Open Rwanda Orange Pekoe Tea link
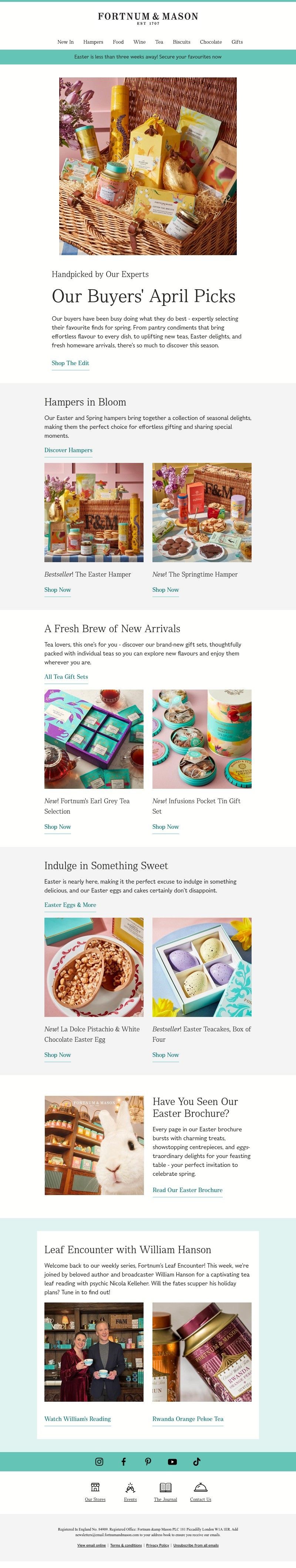This screenshot has height=1568, width=296. click(x=188, y=1419)
